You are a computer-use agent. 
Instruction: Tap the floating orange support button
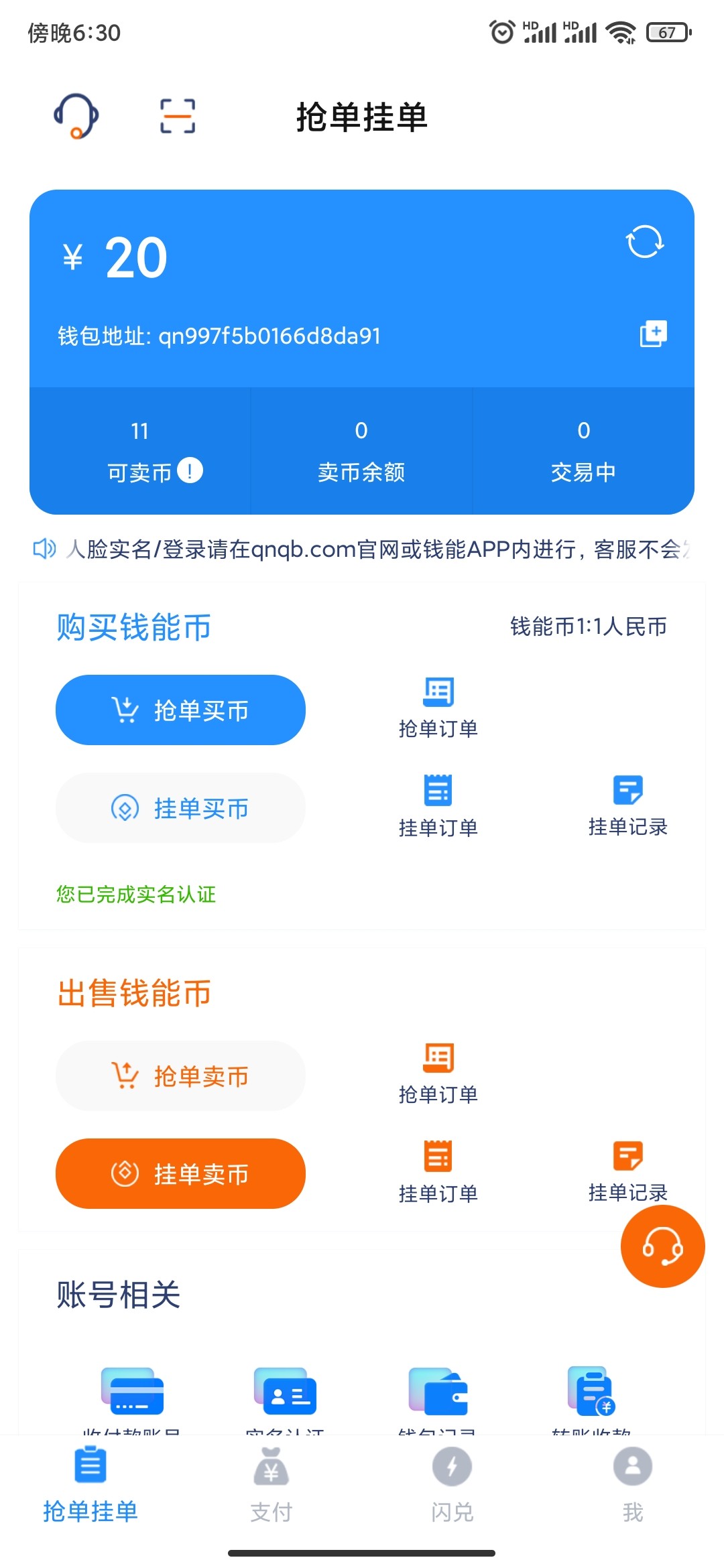(x=662, y=1246)
